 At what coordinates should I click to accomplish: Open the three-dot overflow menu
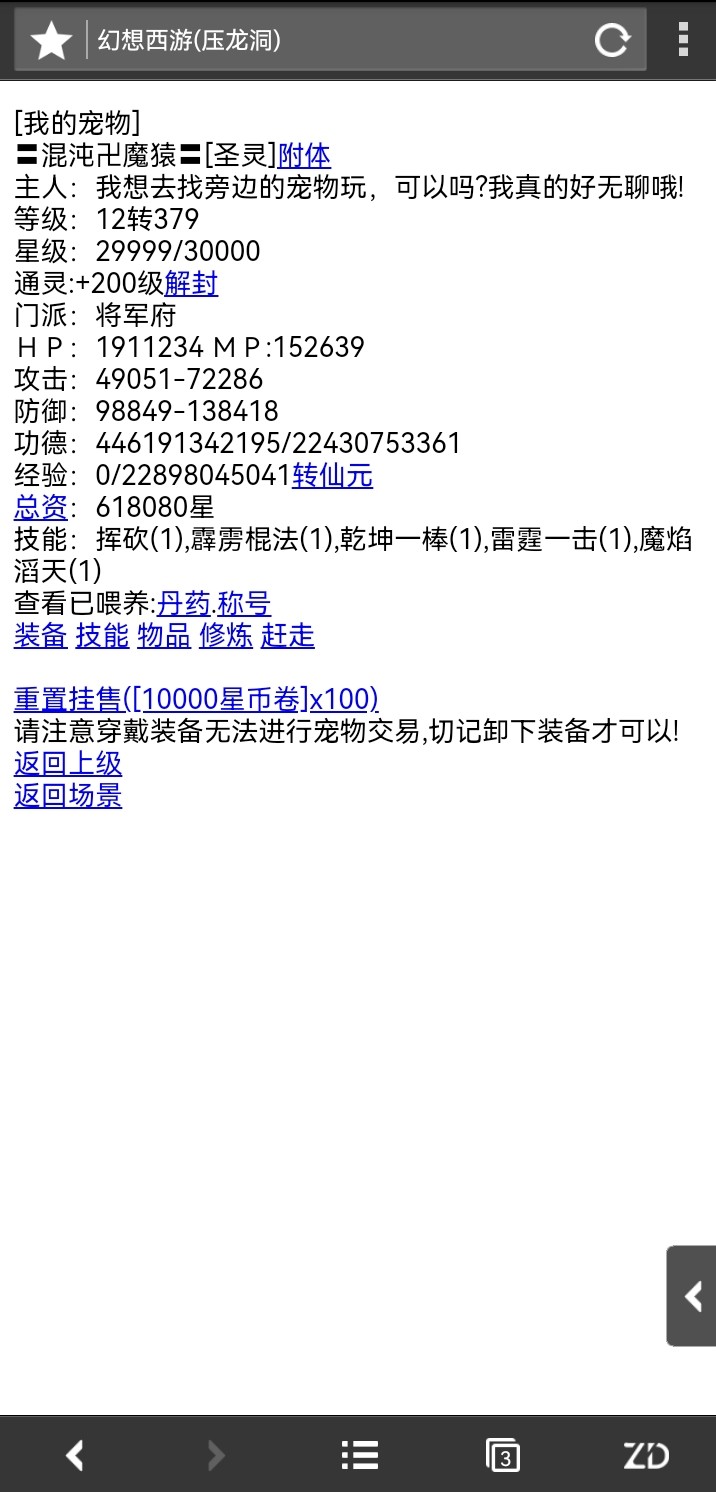click(683, 39)
